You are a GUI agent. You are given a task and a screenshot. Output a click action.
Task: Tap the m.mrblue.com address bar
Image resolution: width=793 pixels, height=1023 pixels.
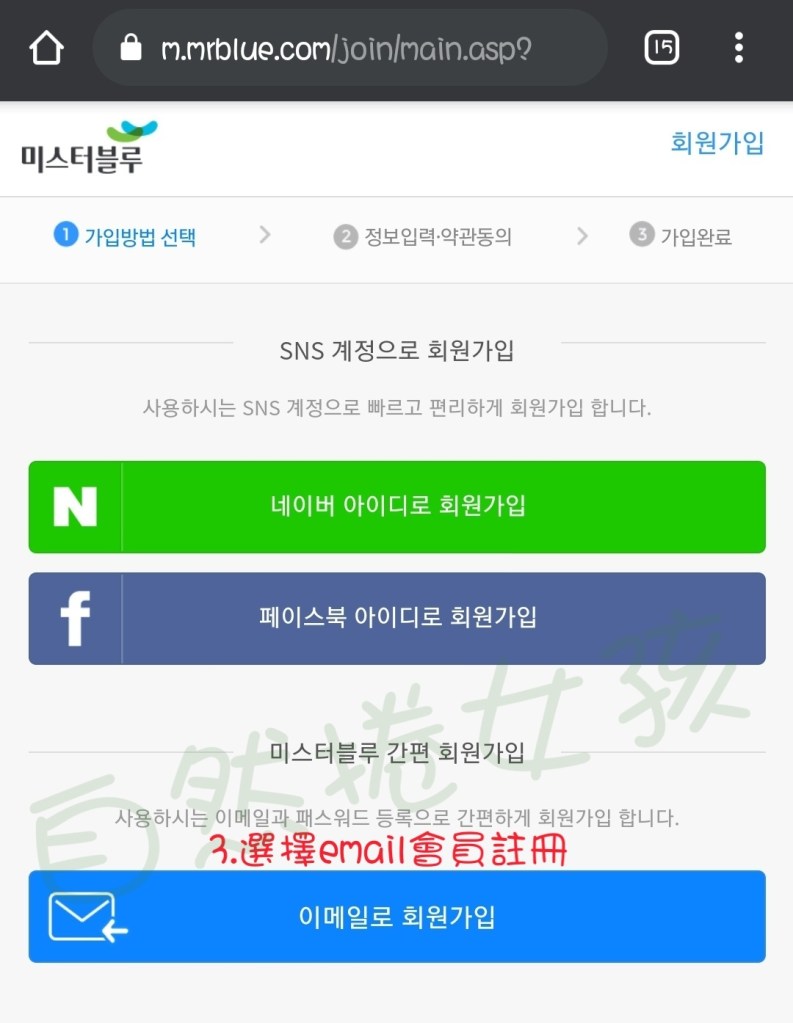point(348,48)
